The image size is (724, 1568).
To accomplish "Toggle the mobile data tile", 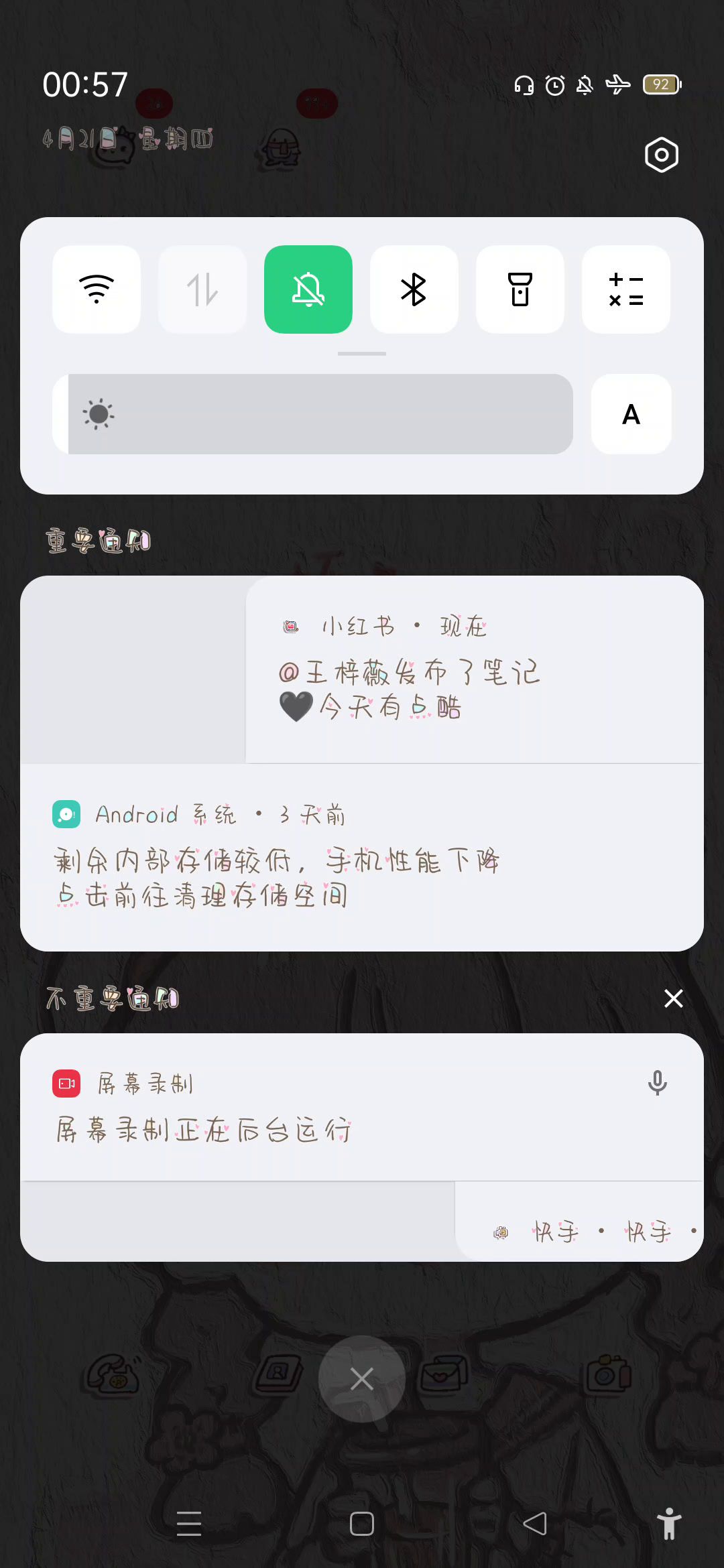I will coord(202,289).
